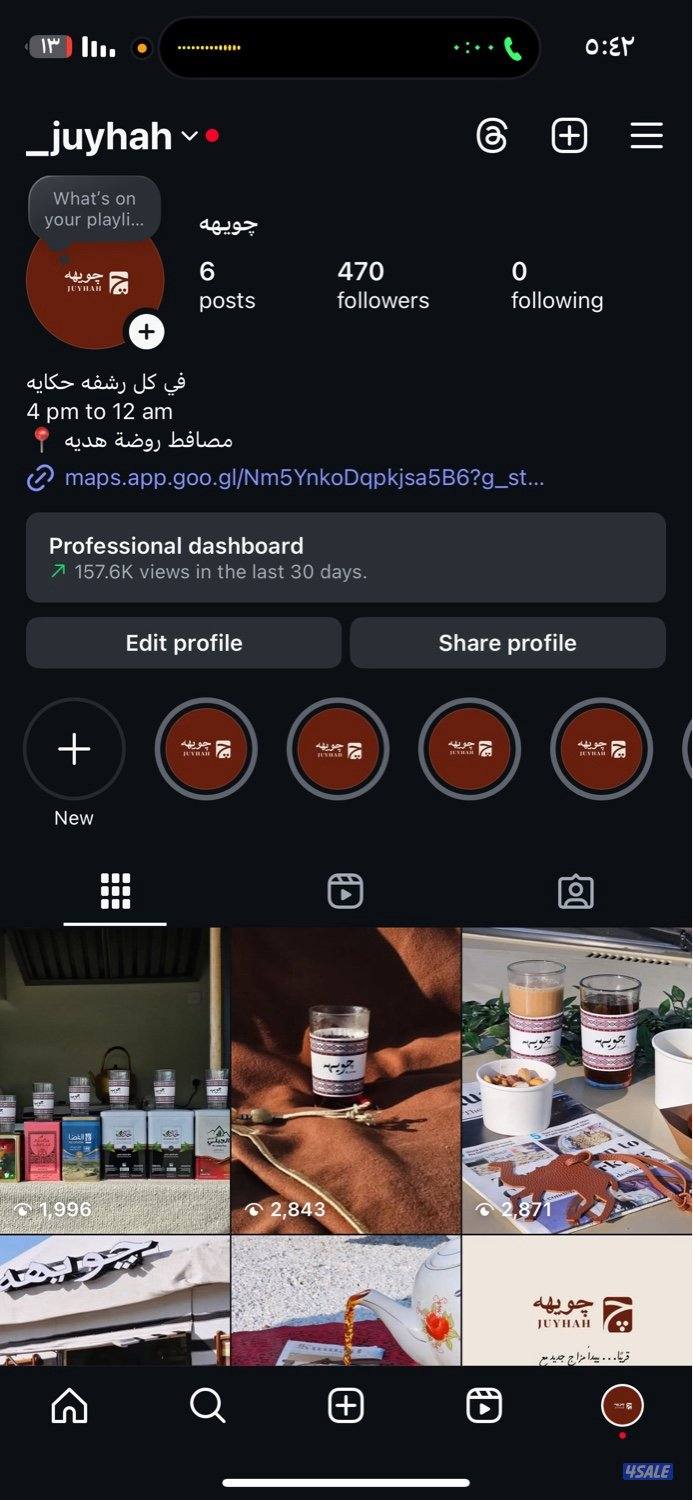The height and width of the screenshot is (1500, 693).
Task: Open the post with 2,871 views
Action: [x=577, y=1080]
